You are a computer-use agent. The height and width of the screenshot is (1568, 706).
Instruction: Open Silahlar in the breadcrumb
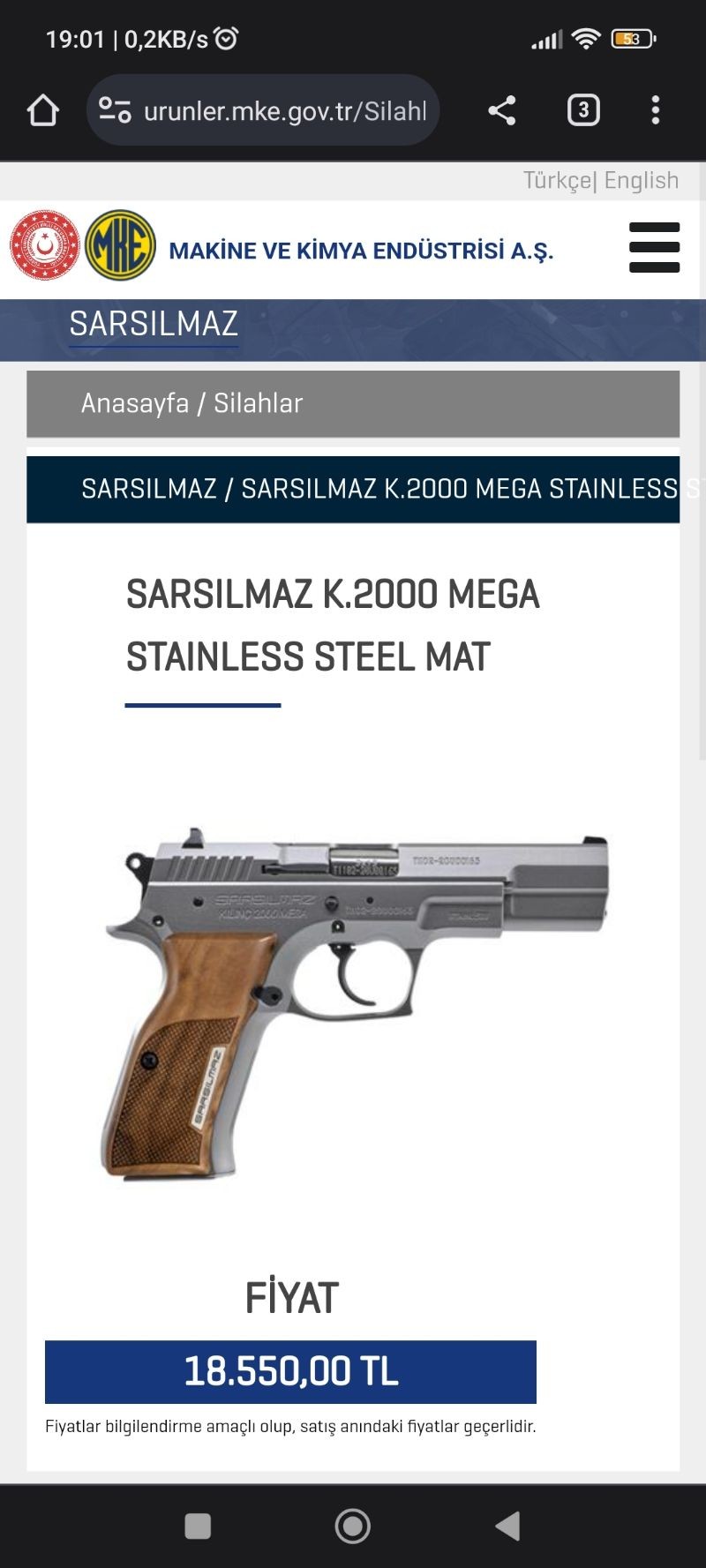[x=258, y=403]
